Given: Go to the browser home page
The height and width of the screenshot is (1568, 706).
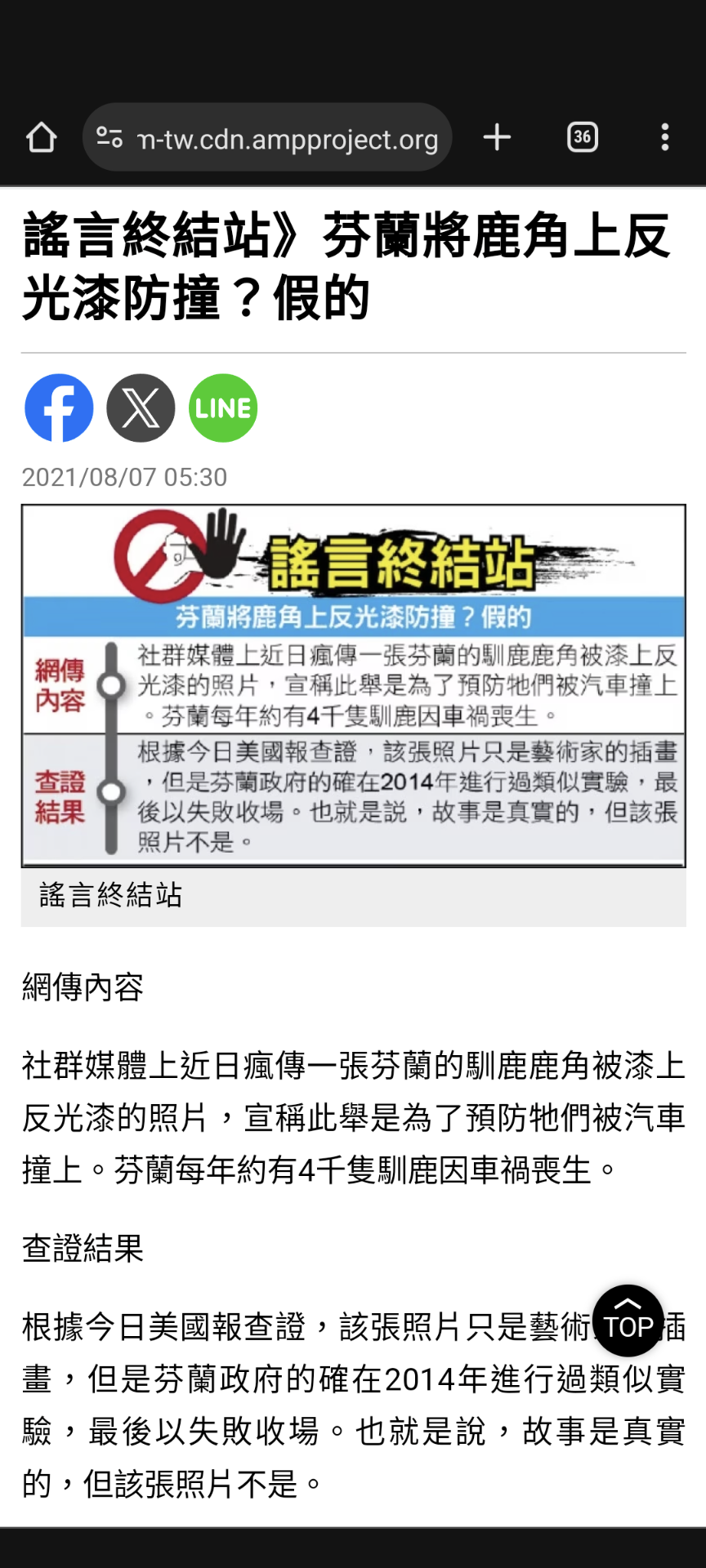Looking at the screenshot, I should click(41, 137).
